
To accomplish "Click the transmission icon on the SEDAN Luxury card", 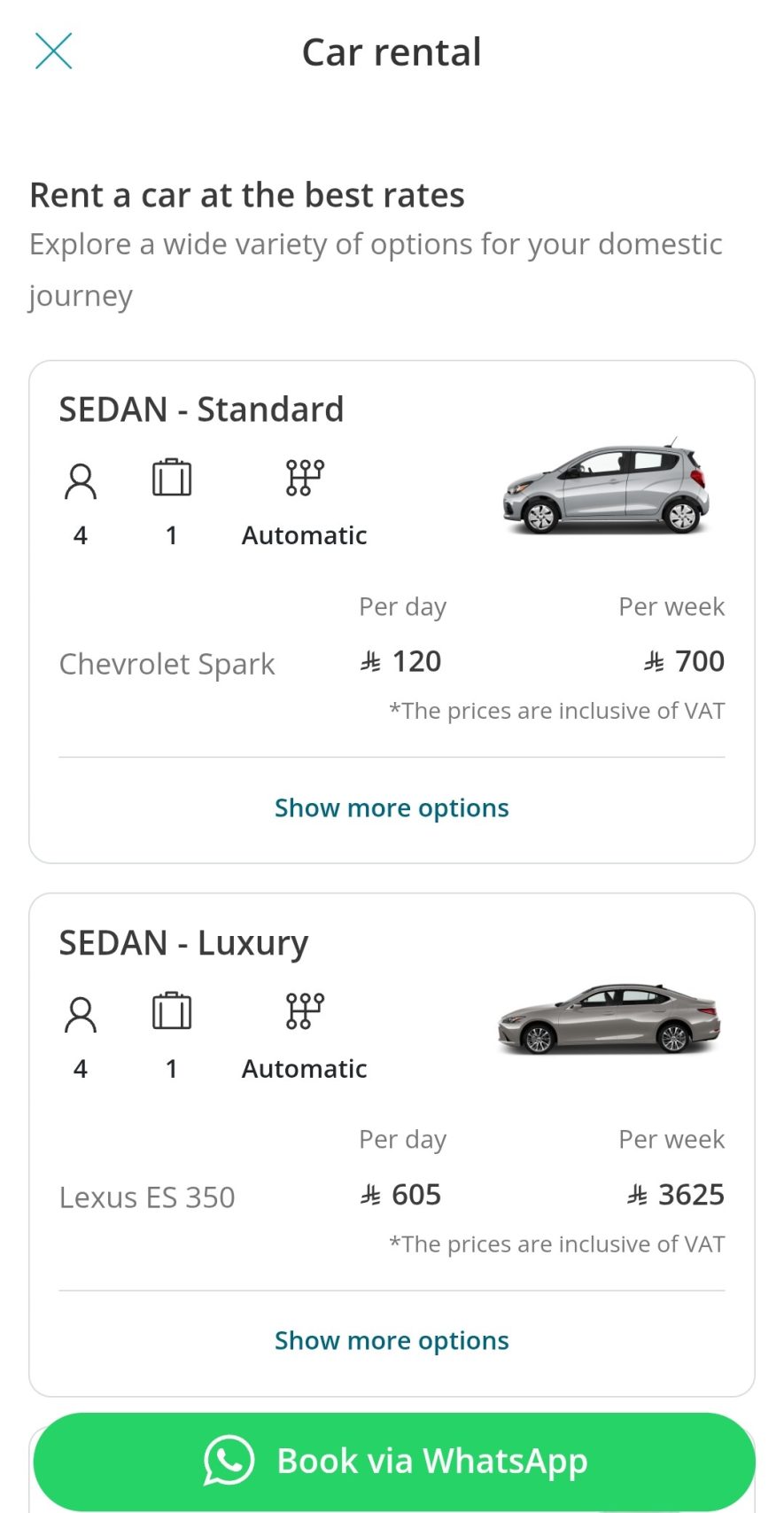I will 303,1010.
